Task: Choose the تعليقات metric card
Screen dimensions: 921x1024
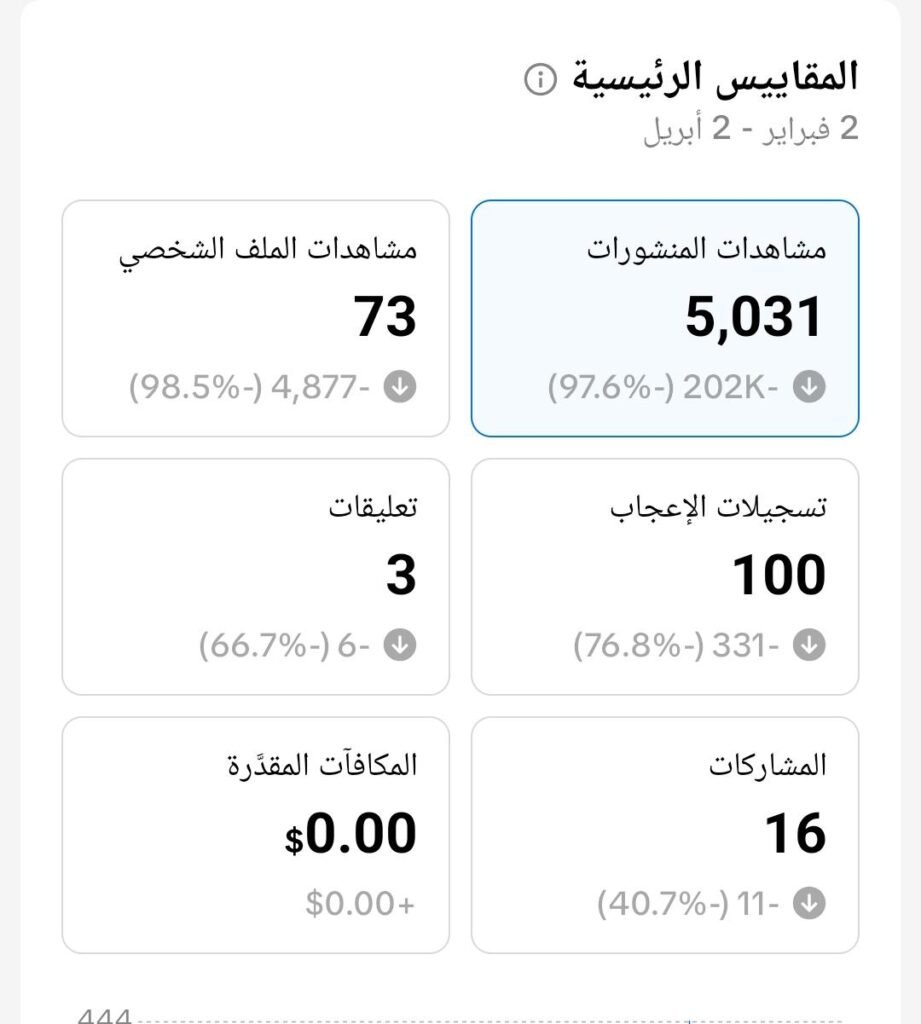Action: (x=256, y=576)
